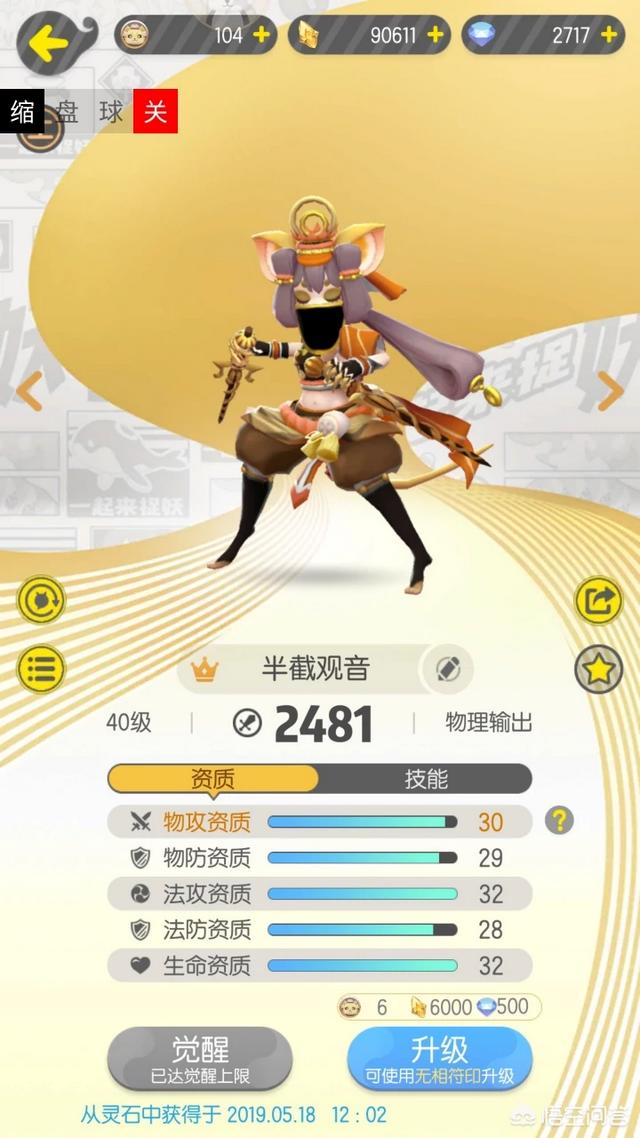
Task: Select the 资质 tab
Action: pos(212,779)
